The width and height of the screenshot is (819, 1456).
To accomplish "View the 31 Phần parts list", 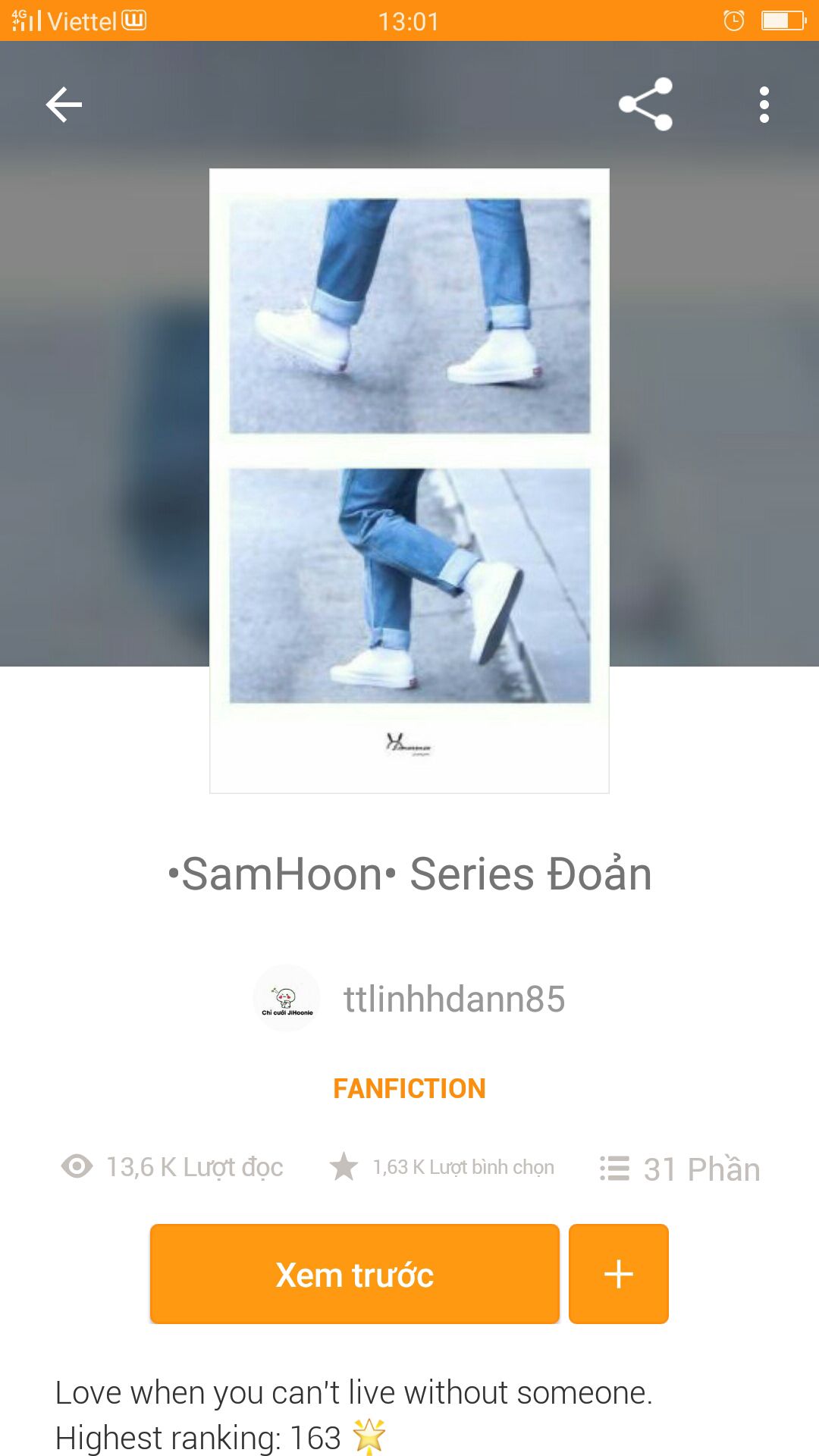I will [x=679, y=1169].
